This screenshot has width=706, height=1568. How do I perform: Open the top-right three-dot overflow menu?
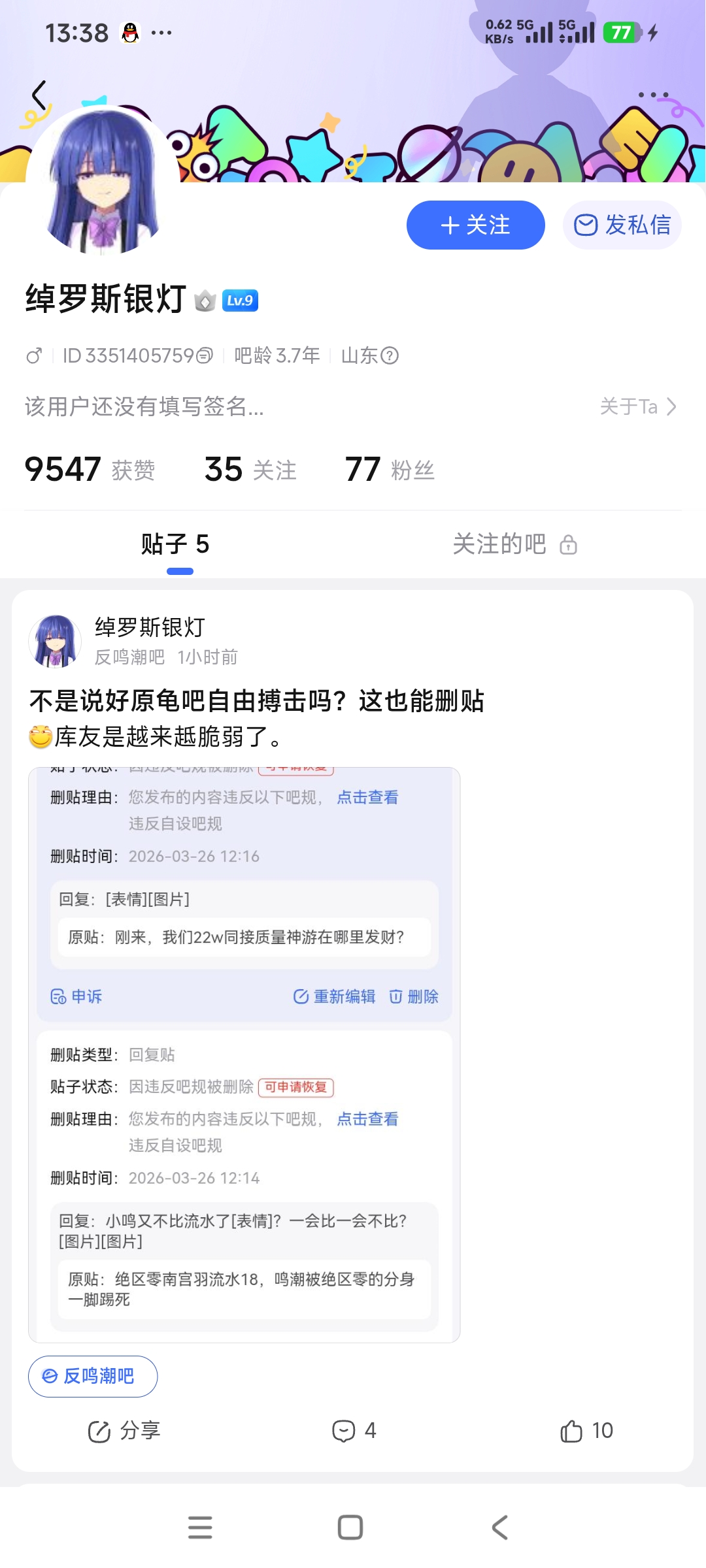click(x=653, y=95)
